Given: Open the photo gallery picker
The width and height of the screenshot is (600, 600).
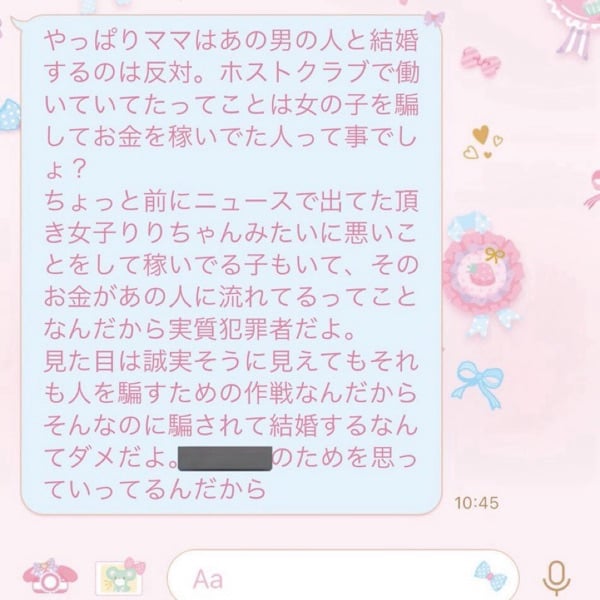Looking at the screenshot, I should pos(120,575).
